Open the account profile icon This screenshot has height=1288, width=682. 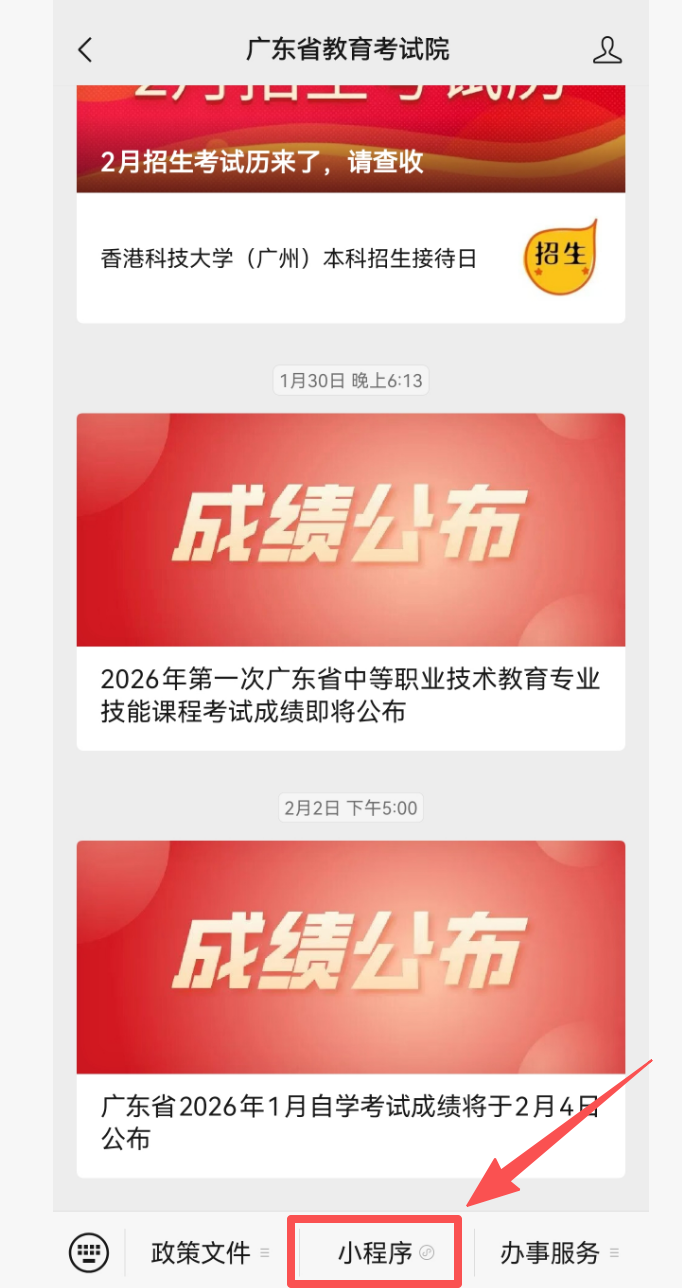[x=607, y=50]
